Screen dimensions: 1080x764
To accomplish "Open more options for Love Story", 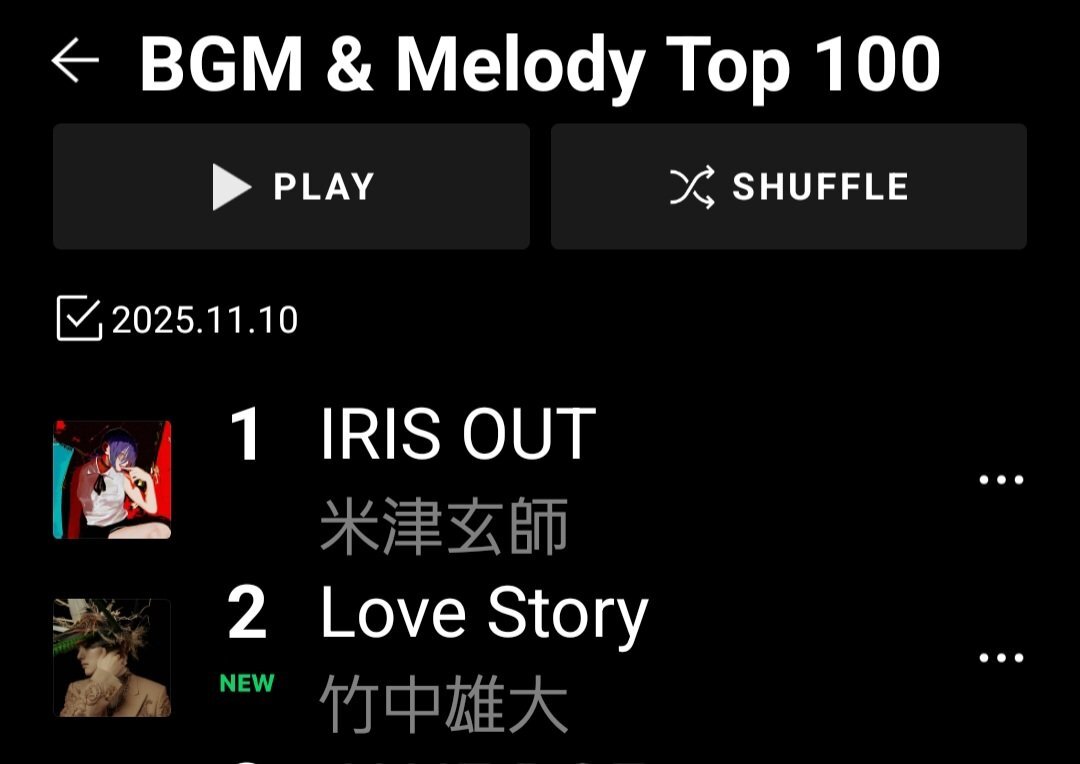I will [1001, 658].
